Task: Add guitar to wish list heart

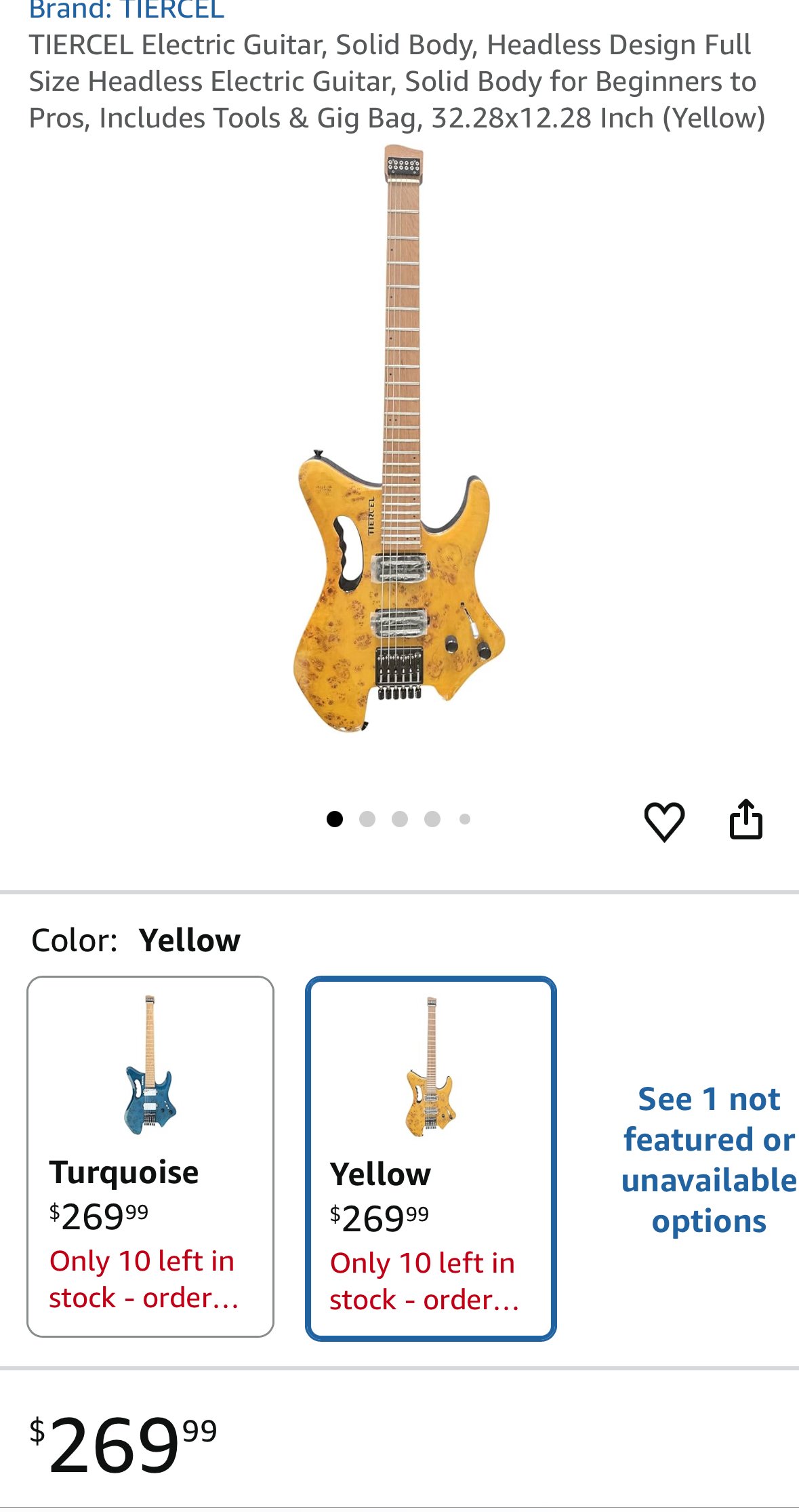Action: (663, 820)
